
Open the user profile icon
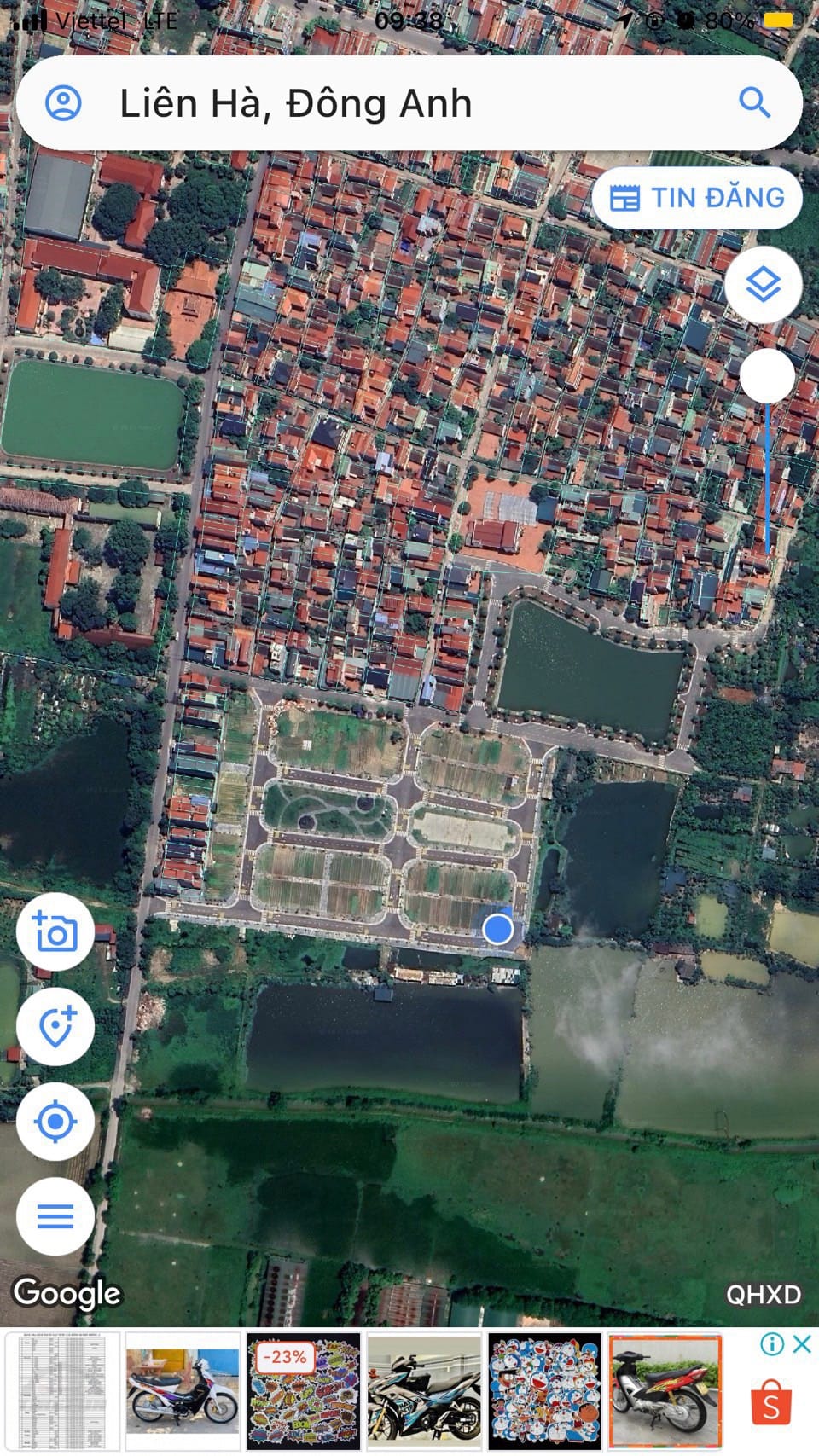pyautogui.click(x=63, y=103)
